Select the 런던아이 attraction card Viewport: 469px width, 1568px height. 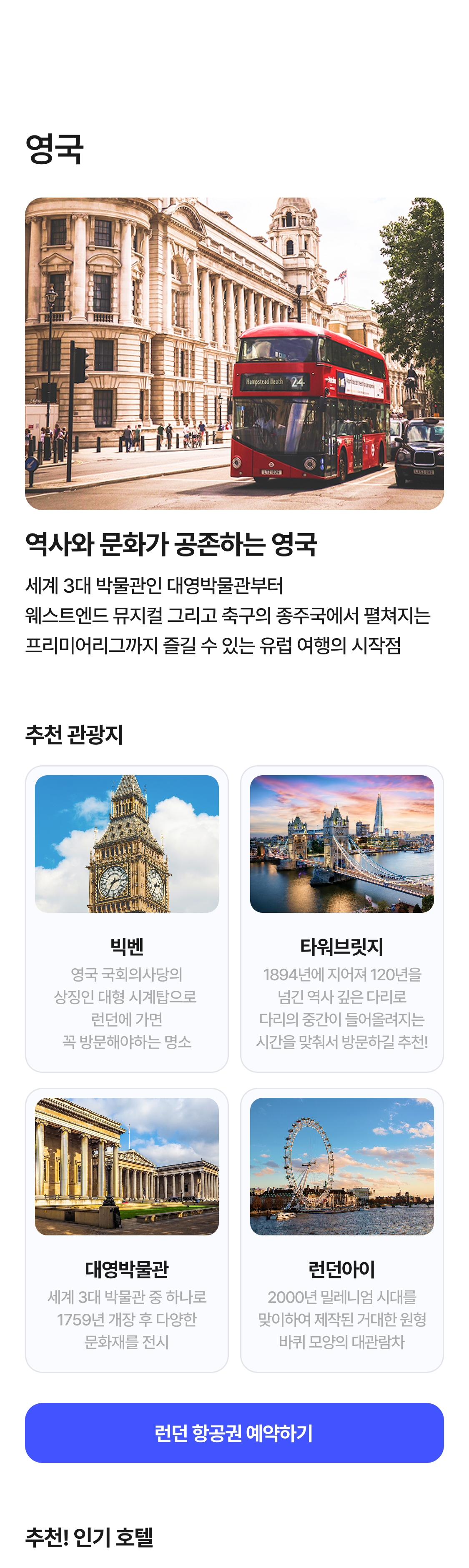click(342, 1230)
